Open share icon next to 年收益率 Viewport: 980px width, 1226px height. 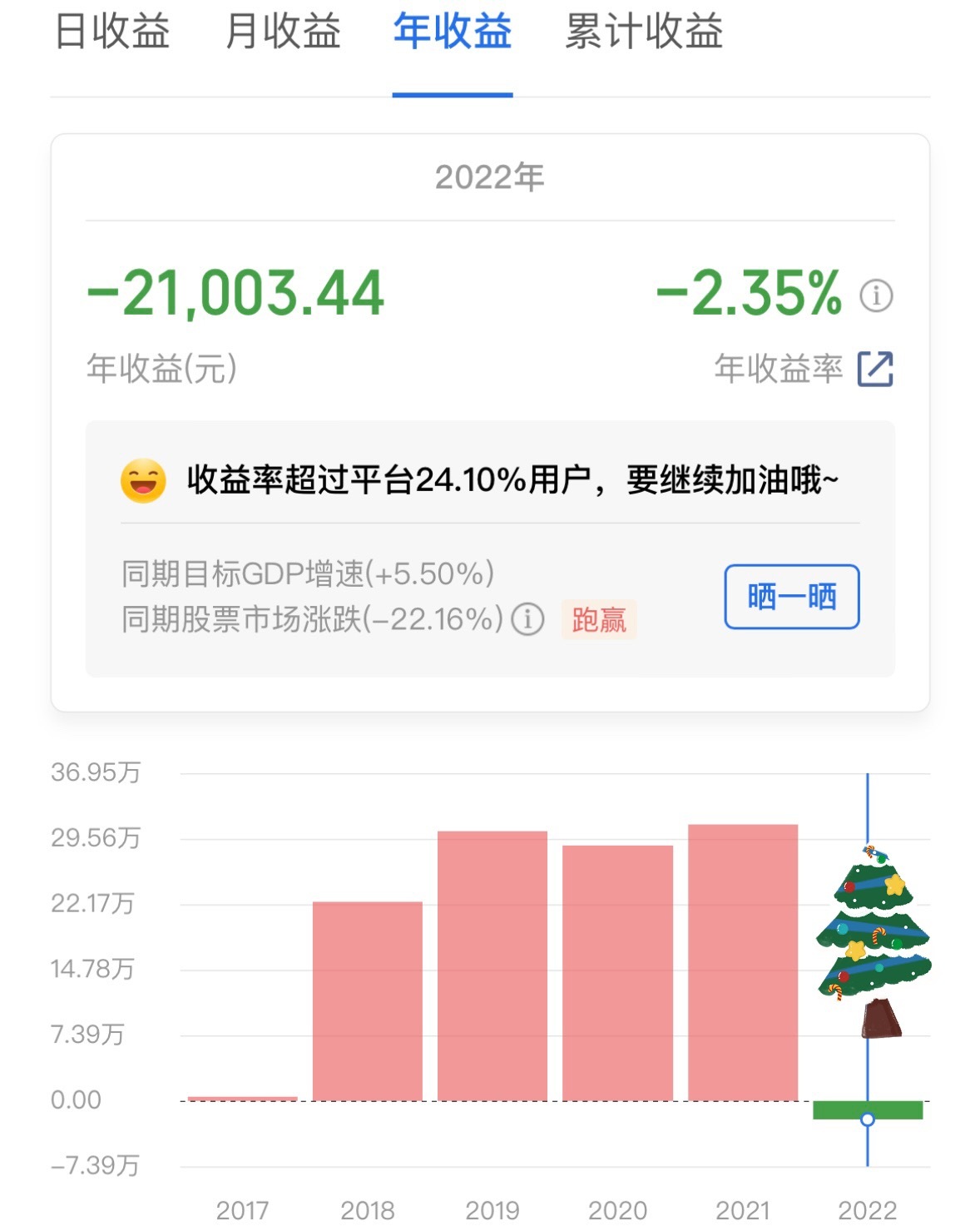pos(875,369)
